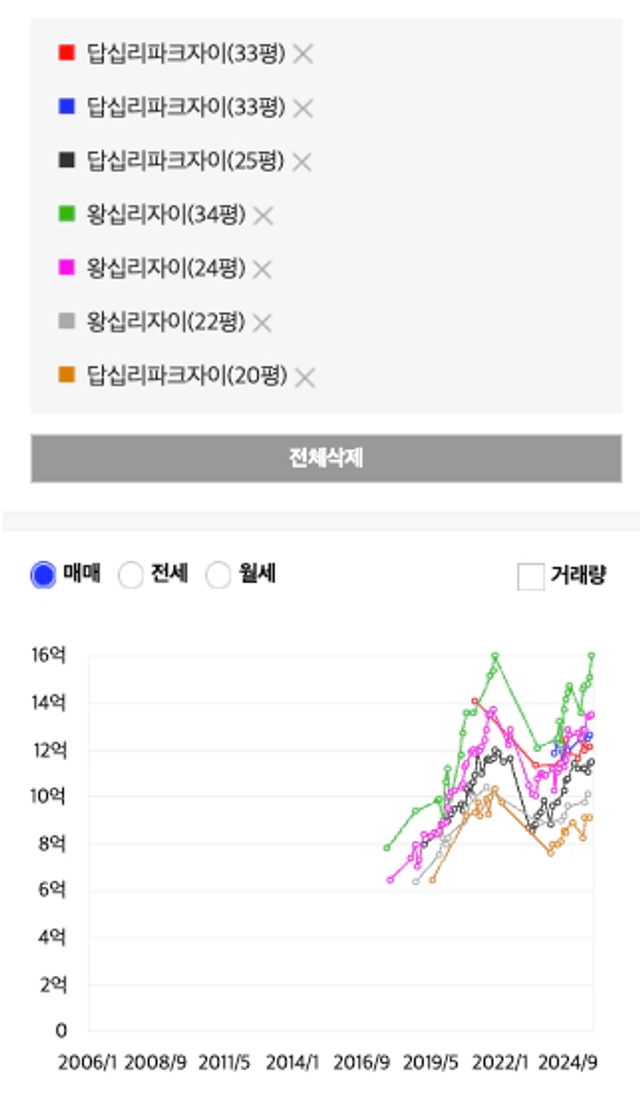Image resolution: width=640 pixels, height=1103 pixels.
Task: Remove 답십리파크자이(25평) from comparison
Action: (302, 162)
